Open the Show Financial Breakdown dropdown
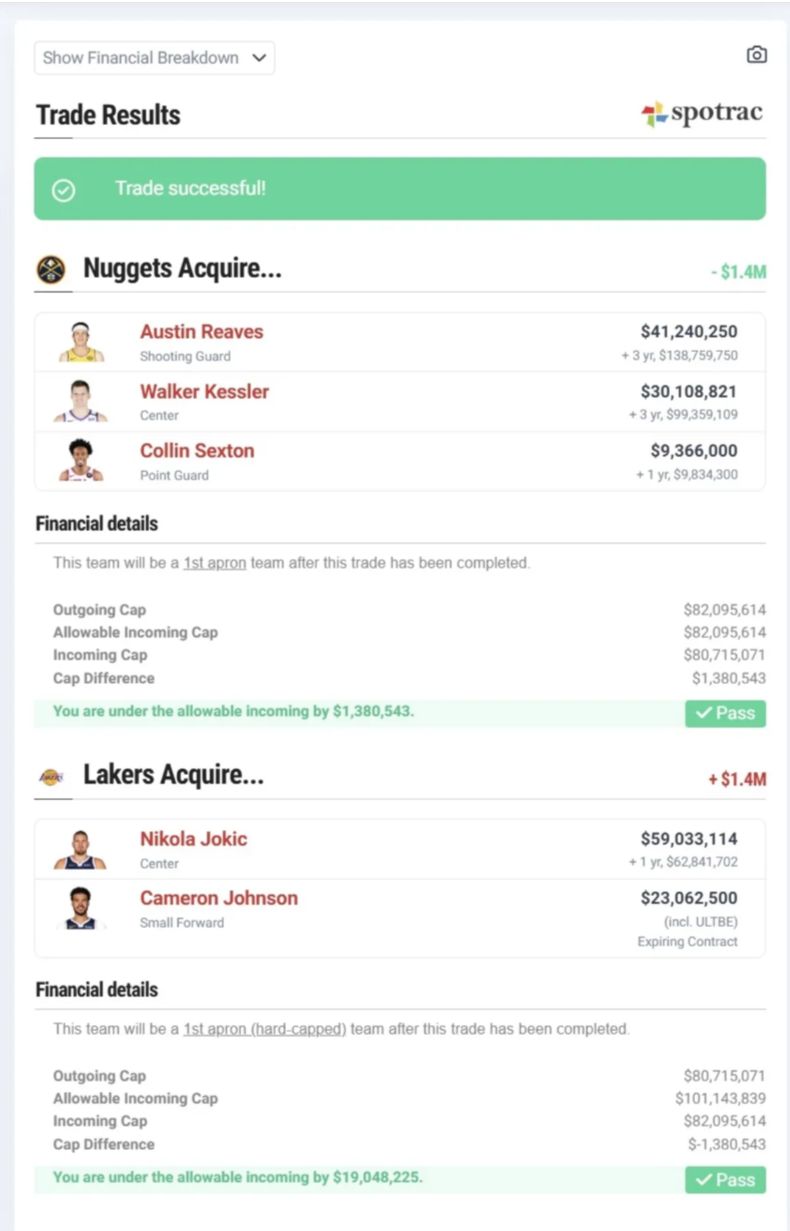The image size is (790, 1231). 154,58
